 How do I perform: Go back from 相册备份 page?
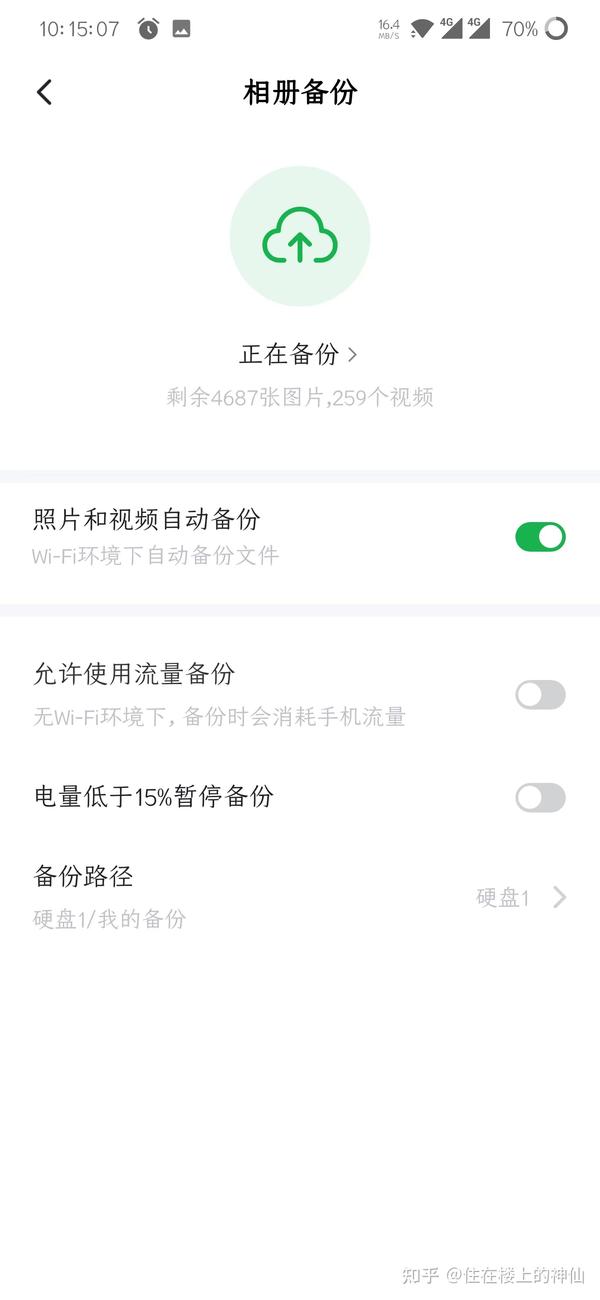coord(44,92)
